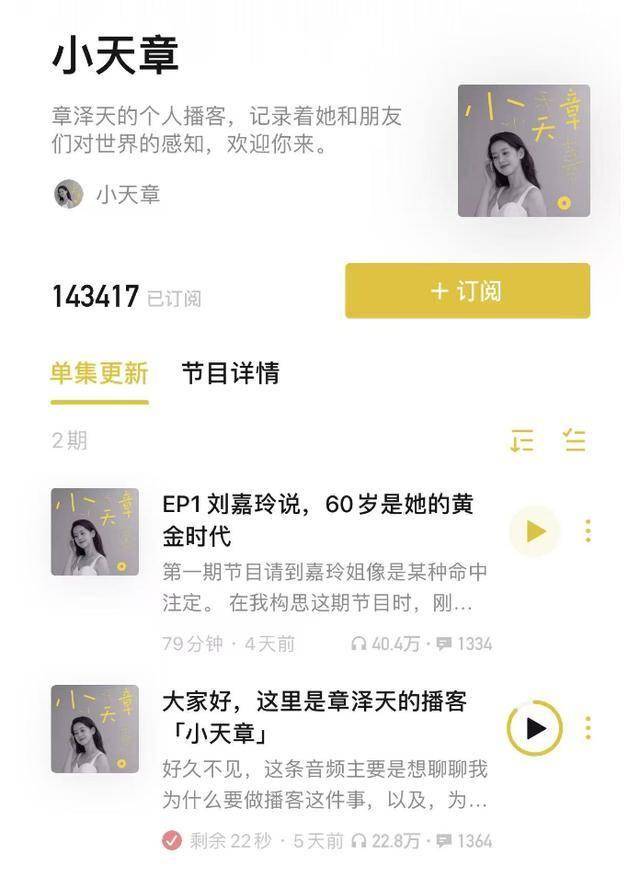This screenshot has height=877, width=640.
Task: Enlarge the 小天章 podcast cover art
Action: click(x=523, y=151)
